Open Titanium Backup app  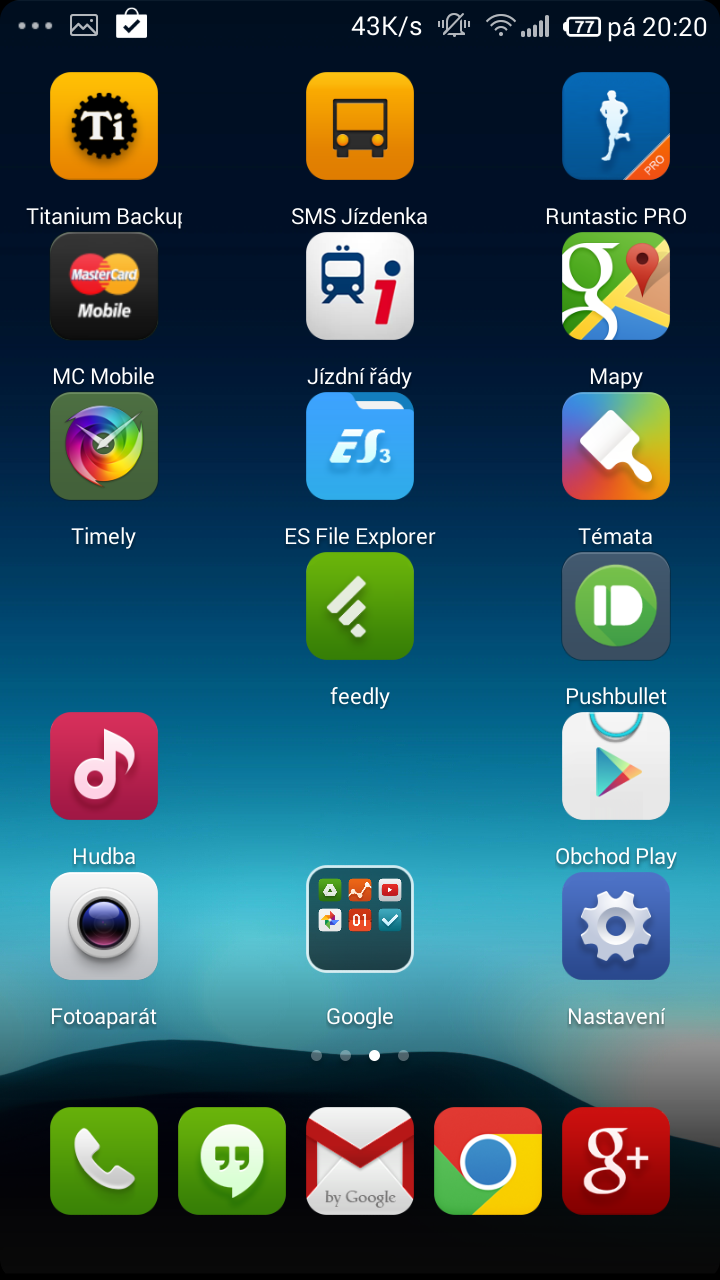104,126
